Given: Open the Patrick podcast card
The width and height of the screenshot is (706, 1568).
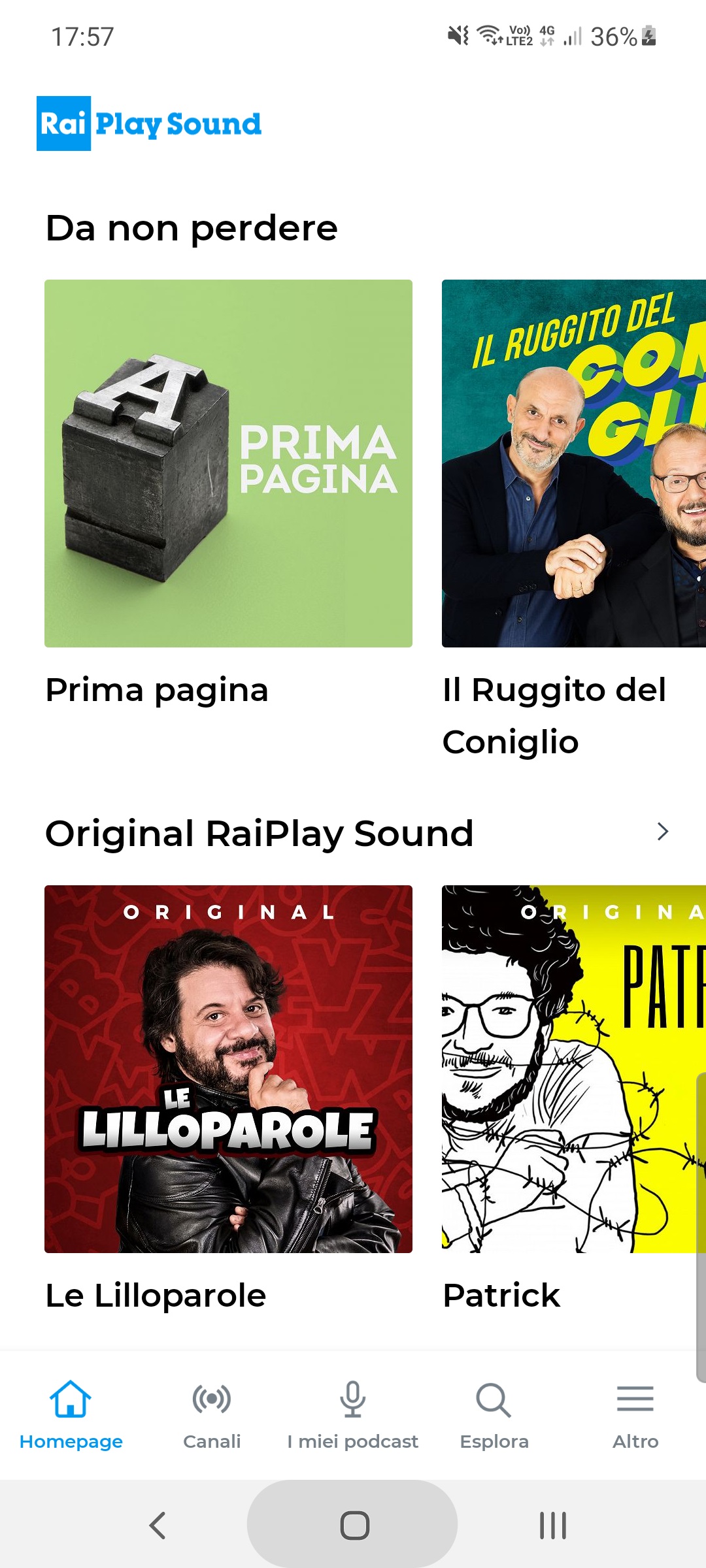Looking at the screenshot, I should [573, 1069].
